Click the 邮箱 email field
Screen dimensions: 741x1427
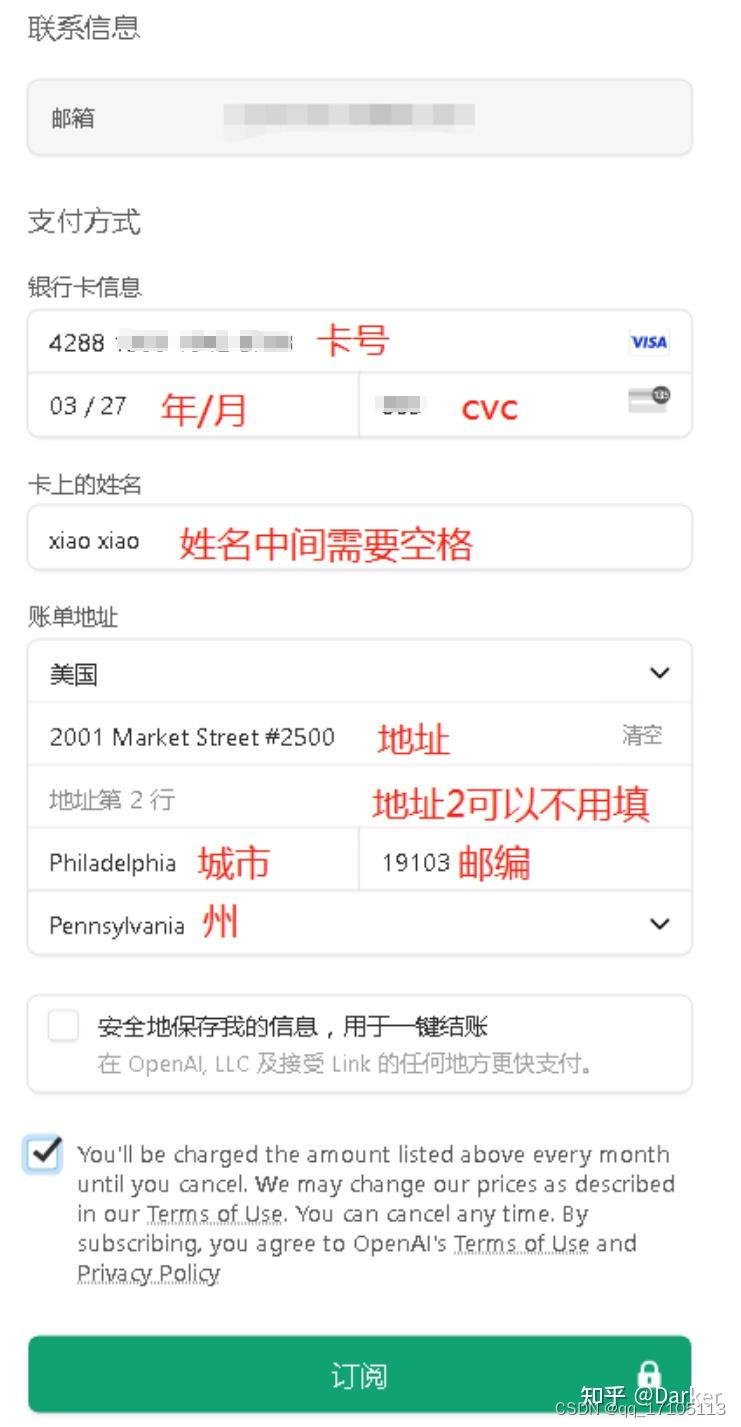(360, 117)
